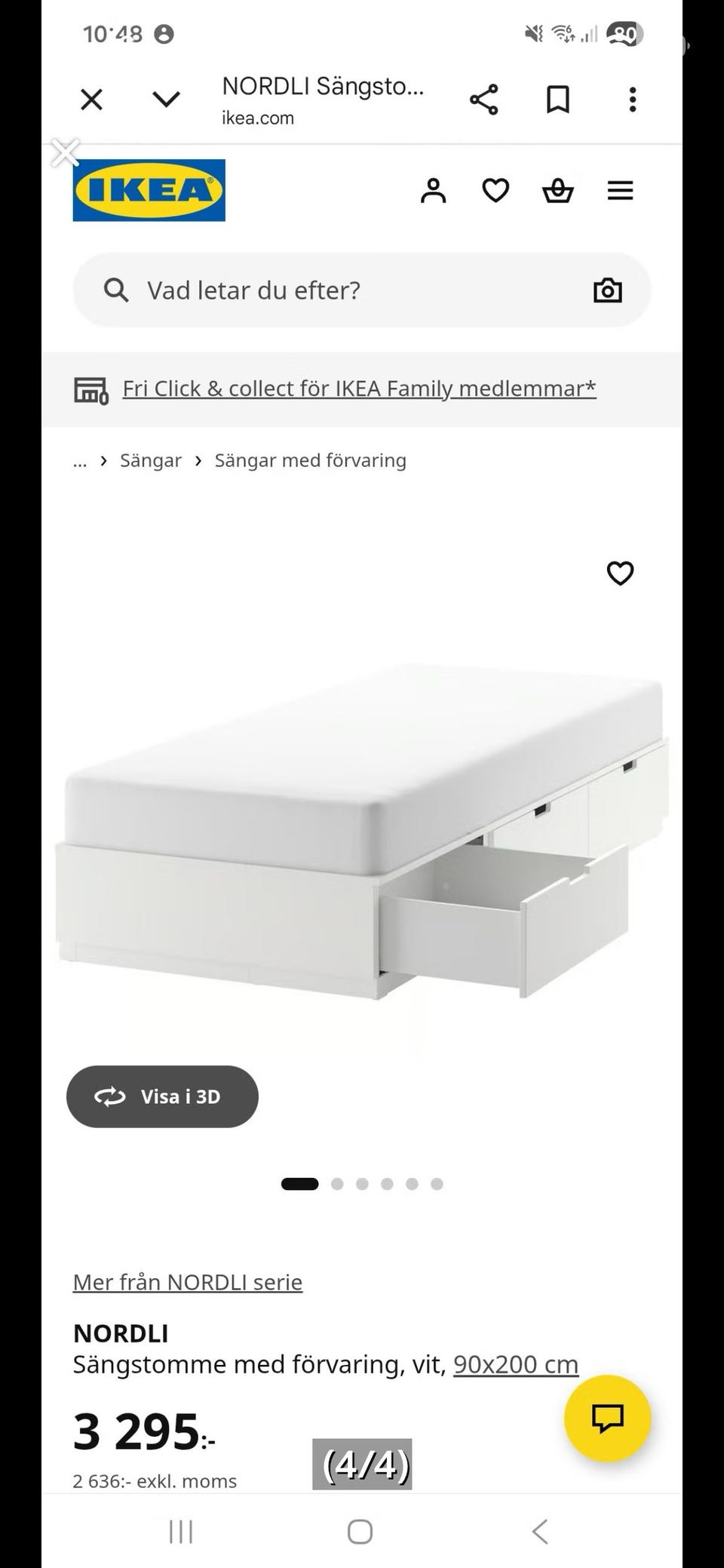Save NORDLI bed to favourites on the product image
Screen dimensions: 724x1568
click(620, 573)
